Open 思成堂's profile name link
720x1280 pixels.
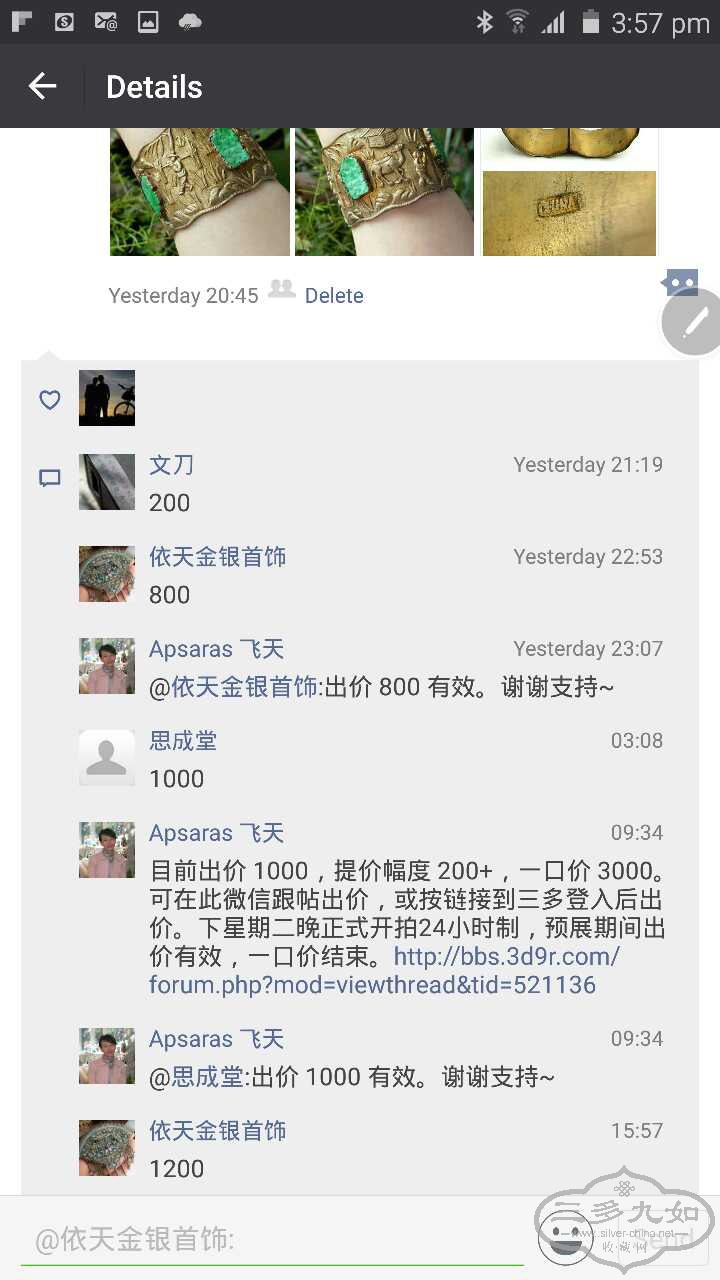click(183, 741)
